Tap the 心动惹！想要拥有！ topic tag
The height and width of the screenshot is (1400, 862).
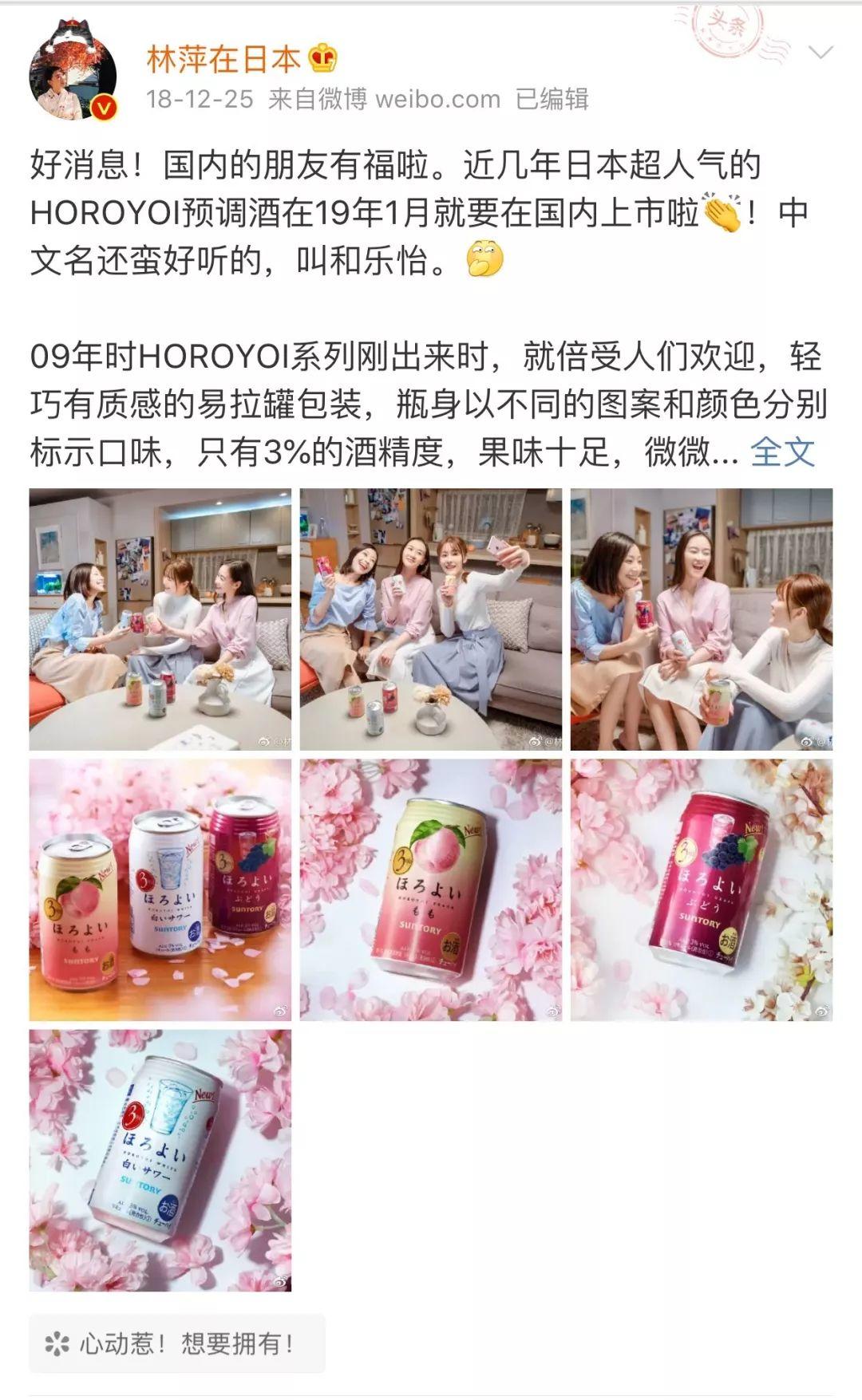tap(177, 1344)
